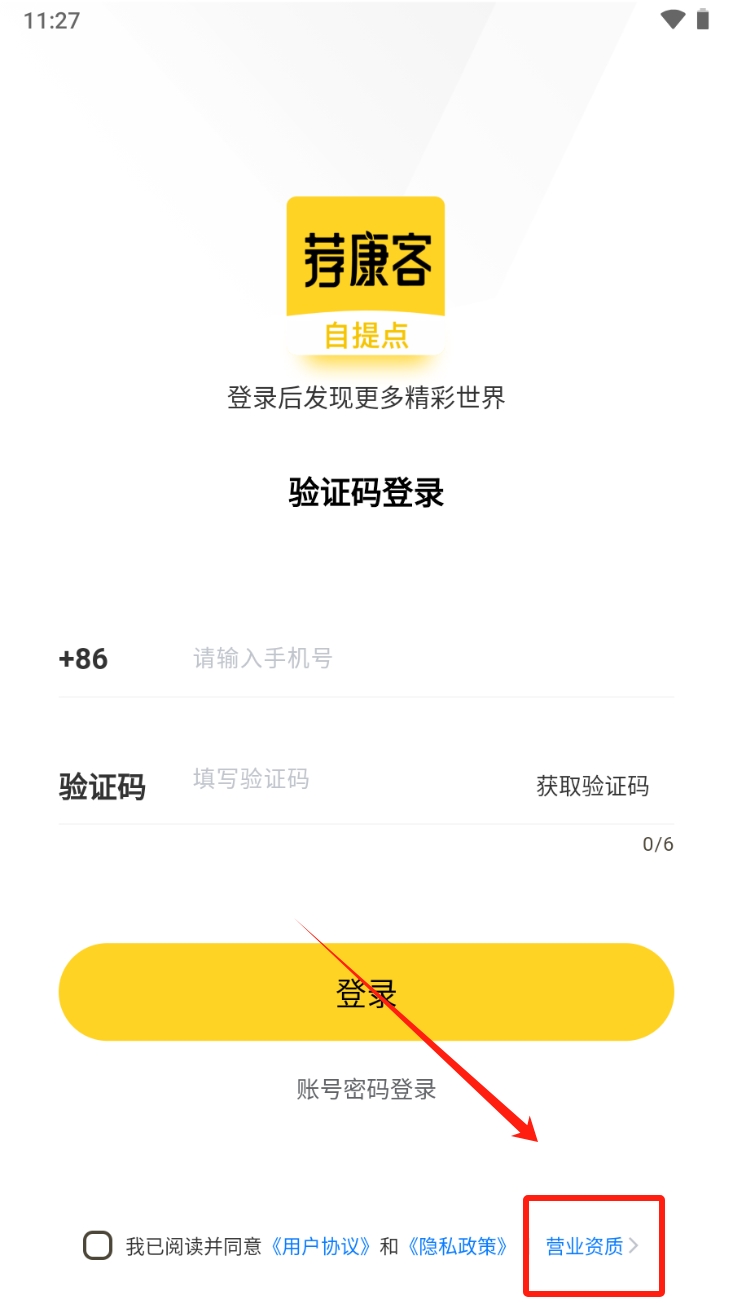Check the agreement checkbox

pos(98,1246)
